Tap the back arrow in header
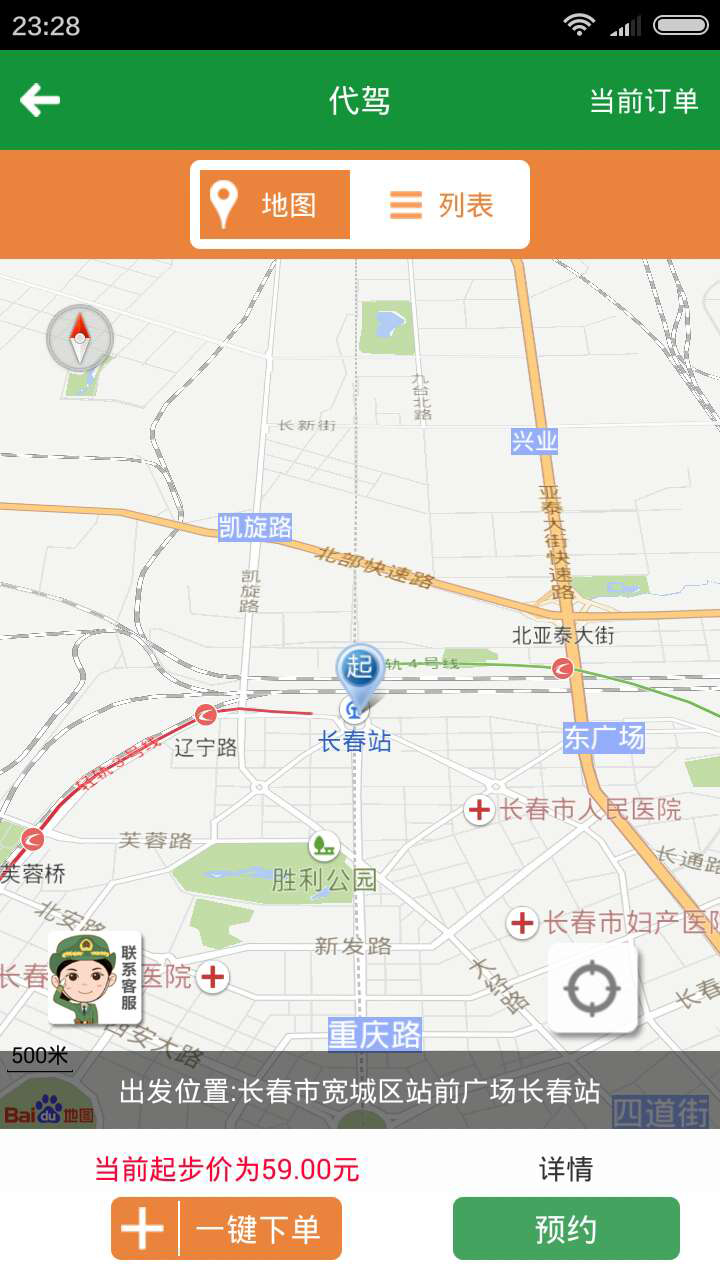The height and width of the screenshot is (1280, 720). 38,100
